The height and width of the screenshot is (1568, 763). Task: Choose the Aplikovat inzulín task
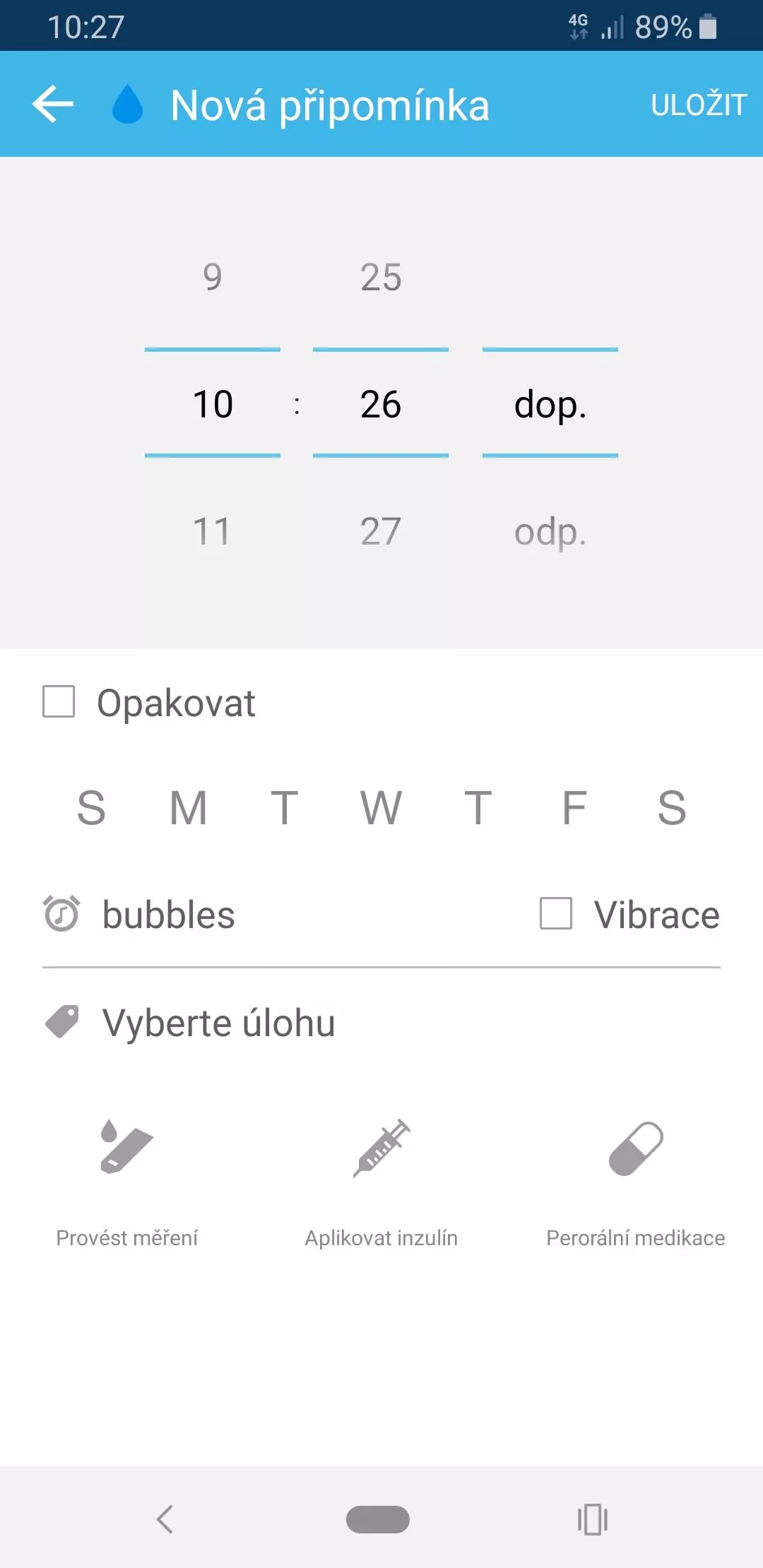pos(381,1182)
